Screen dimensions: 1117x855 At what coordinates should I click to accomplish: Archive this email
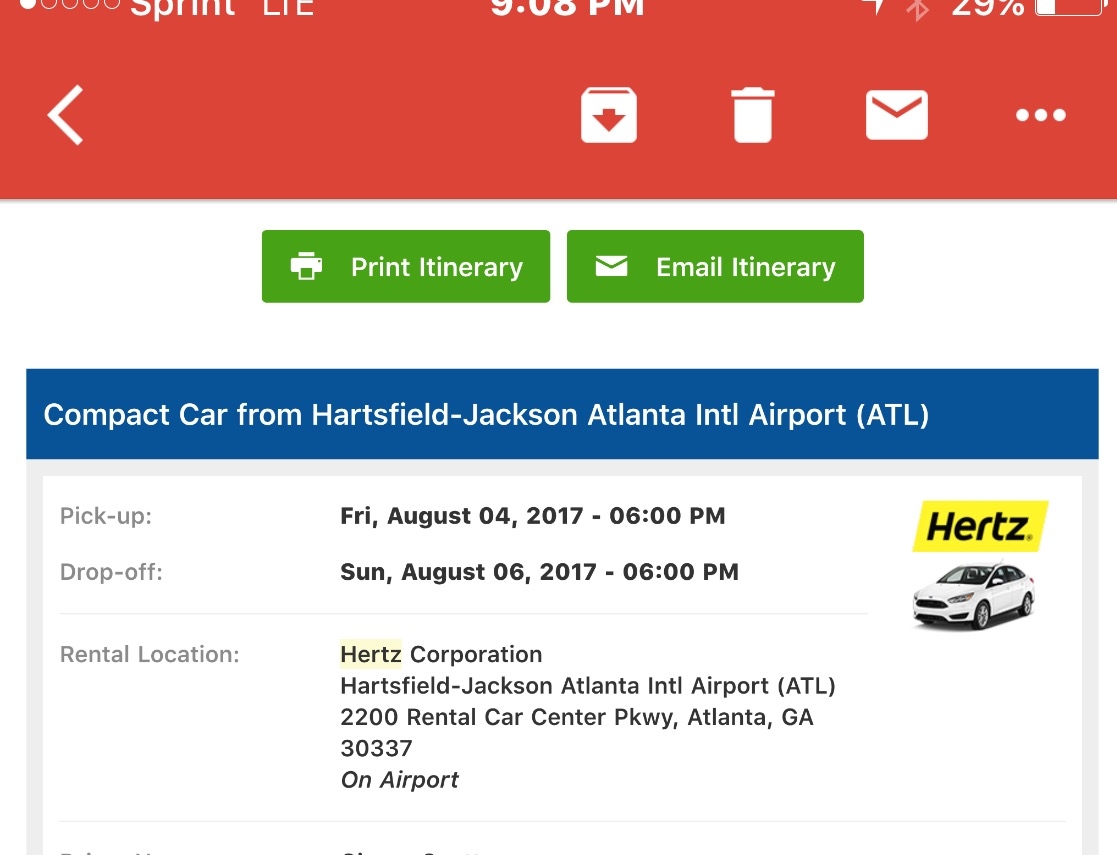point(609,115)
